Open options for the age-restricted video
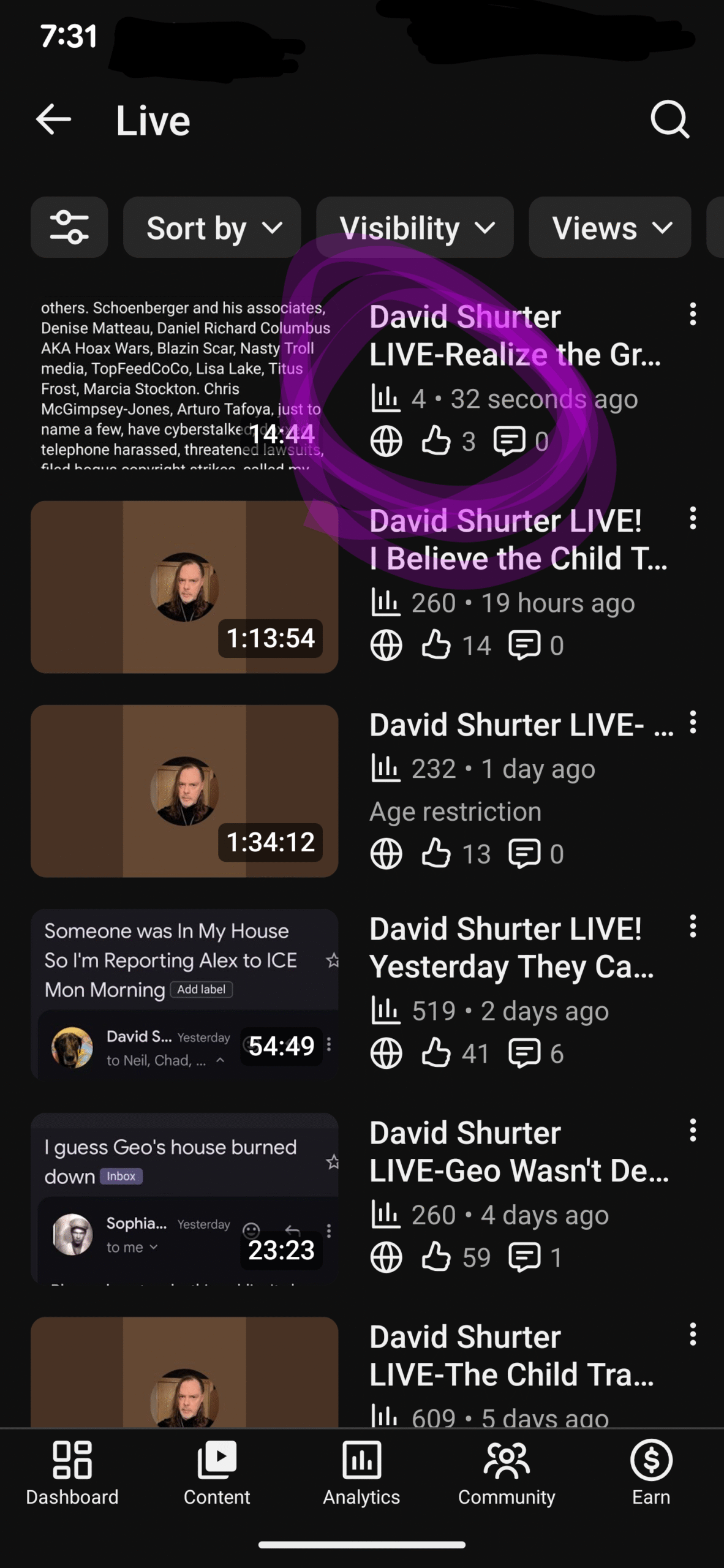 693,722
